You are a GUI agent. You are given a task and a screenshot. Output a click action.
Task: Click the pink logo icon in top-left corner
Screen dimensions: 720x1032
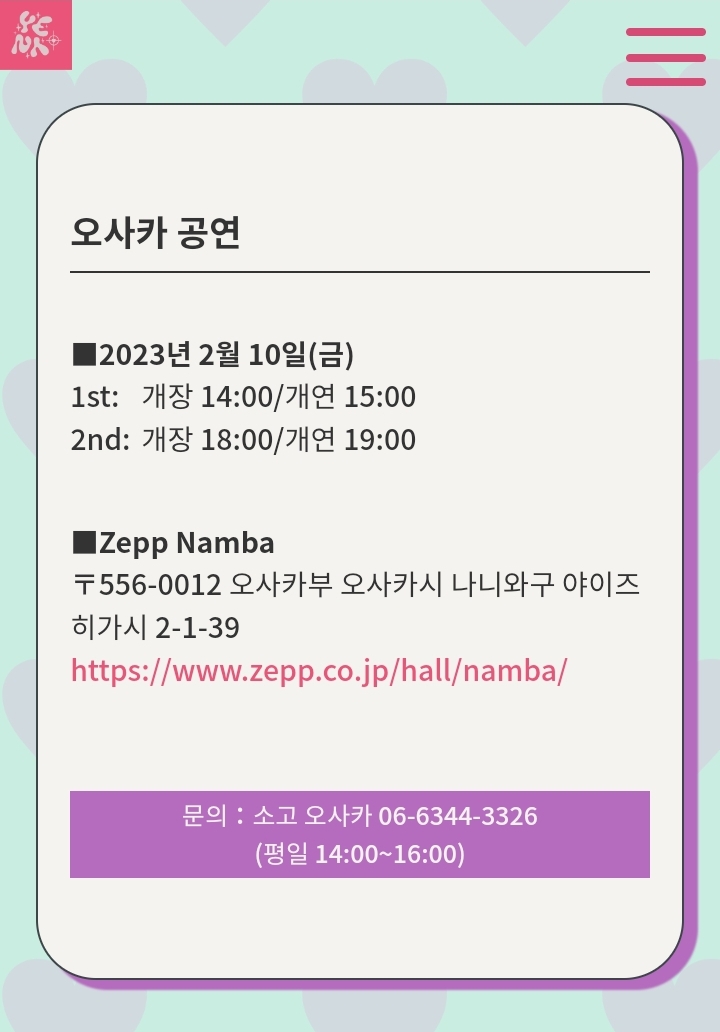(36, 36)
